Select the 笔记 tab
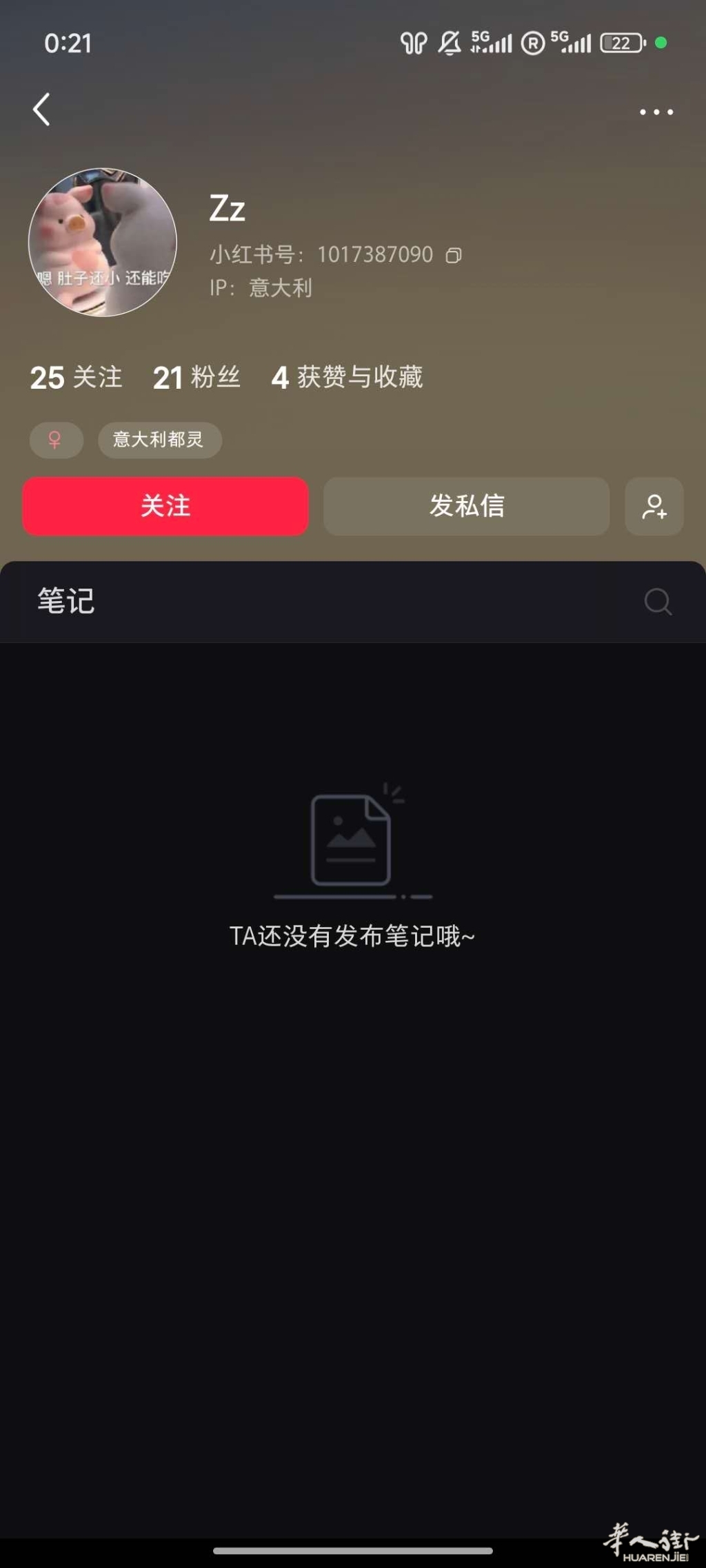 (x=66, y=601)
